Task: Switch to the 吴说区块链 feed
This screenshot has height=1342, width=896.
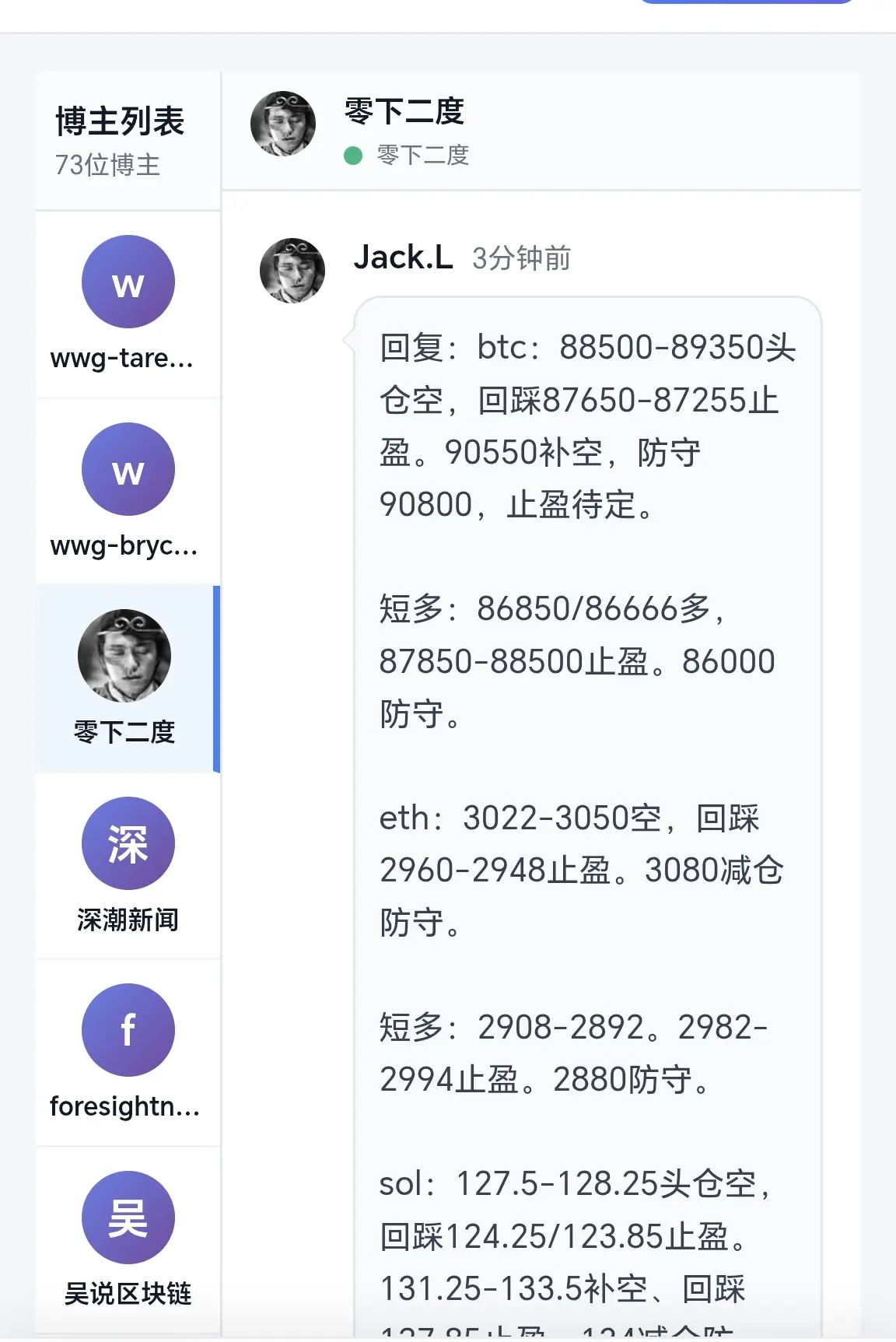Action: click(128, 1242)
